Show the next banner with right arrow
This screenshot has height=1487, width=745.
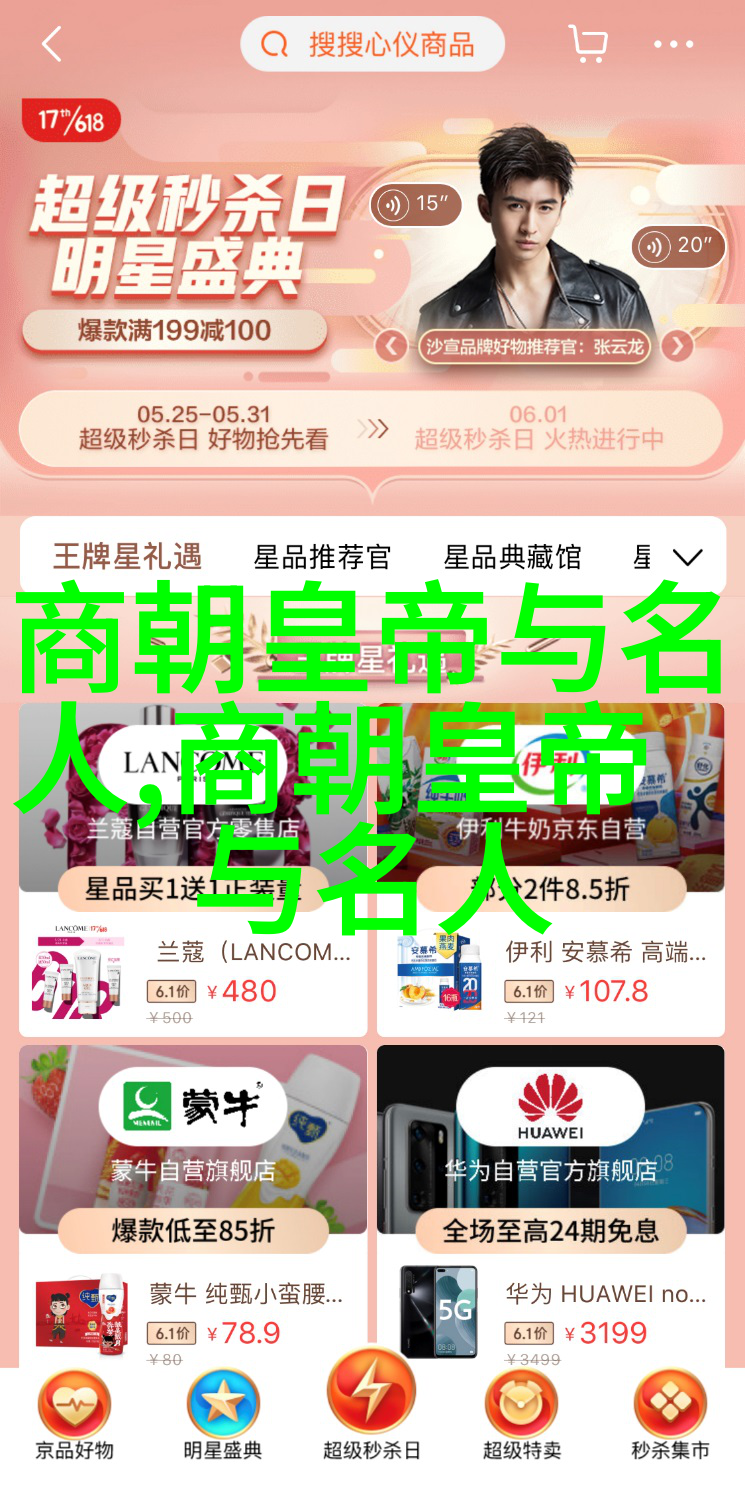tap(678, 347)
